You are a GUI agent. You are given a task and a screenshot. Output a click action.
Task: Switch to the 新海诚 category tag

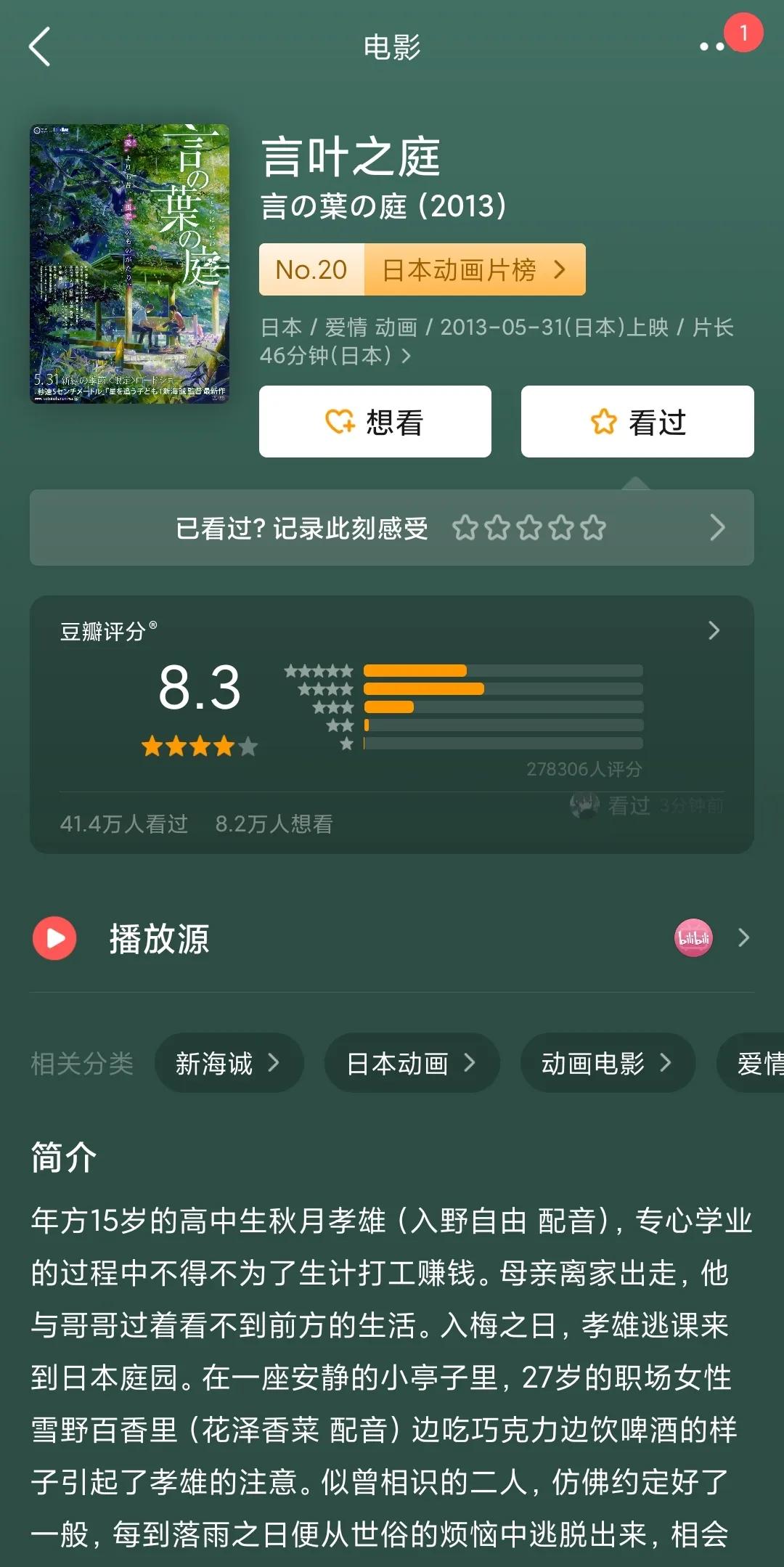[x=229, y=1062]
